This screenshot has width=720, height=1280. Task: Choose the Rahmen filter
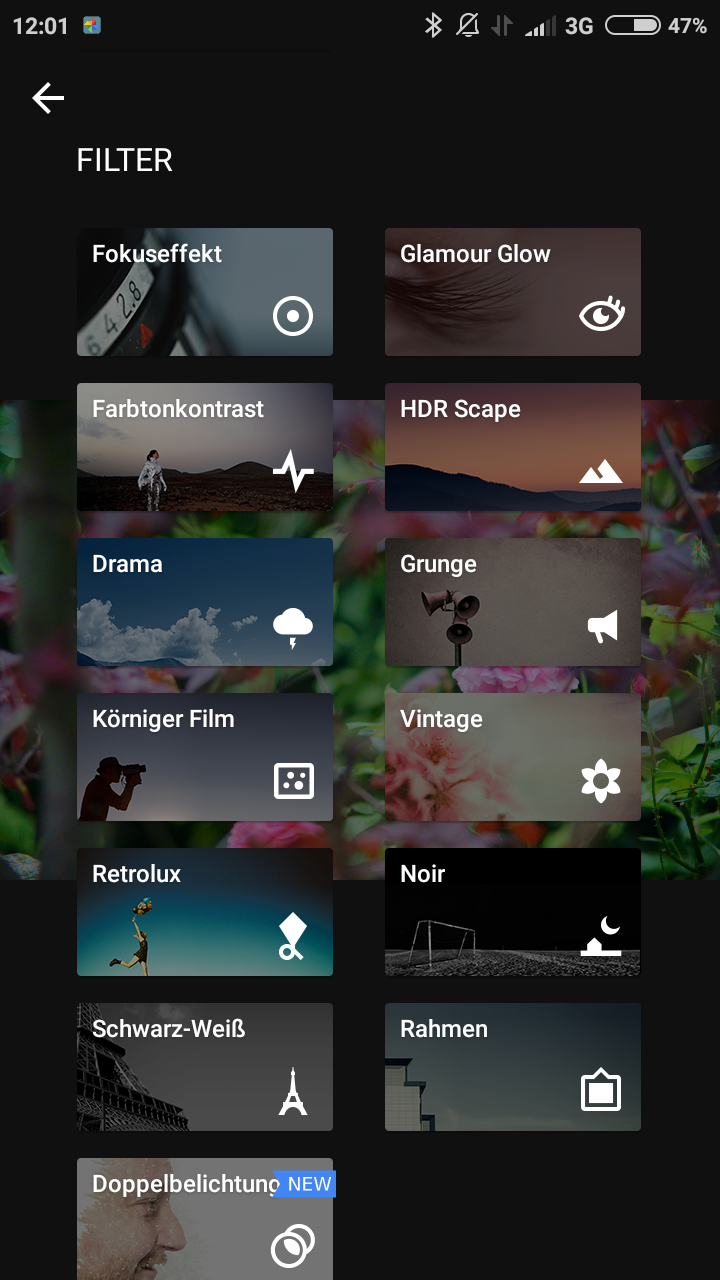(513, 1067)
